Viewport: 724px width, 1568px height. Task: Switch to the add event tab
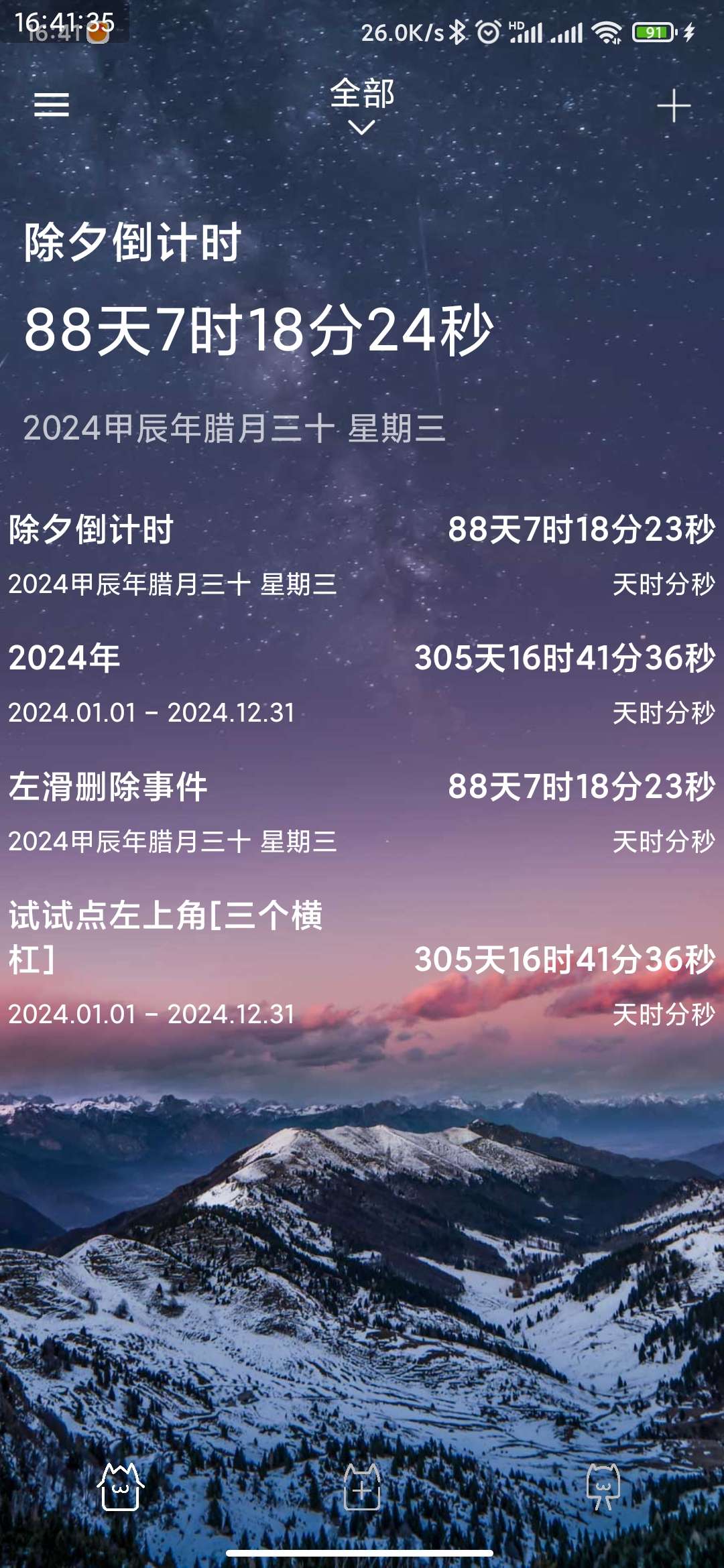tap(362, 1486)
